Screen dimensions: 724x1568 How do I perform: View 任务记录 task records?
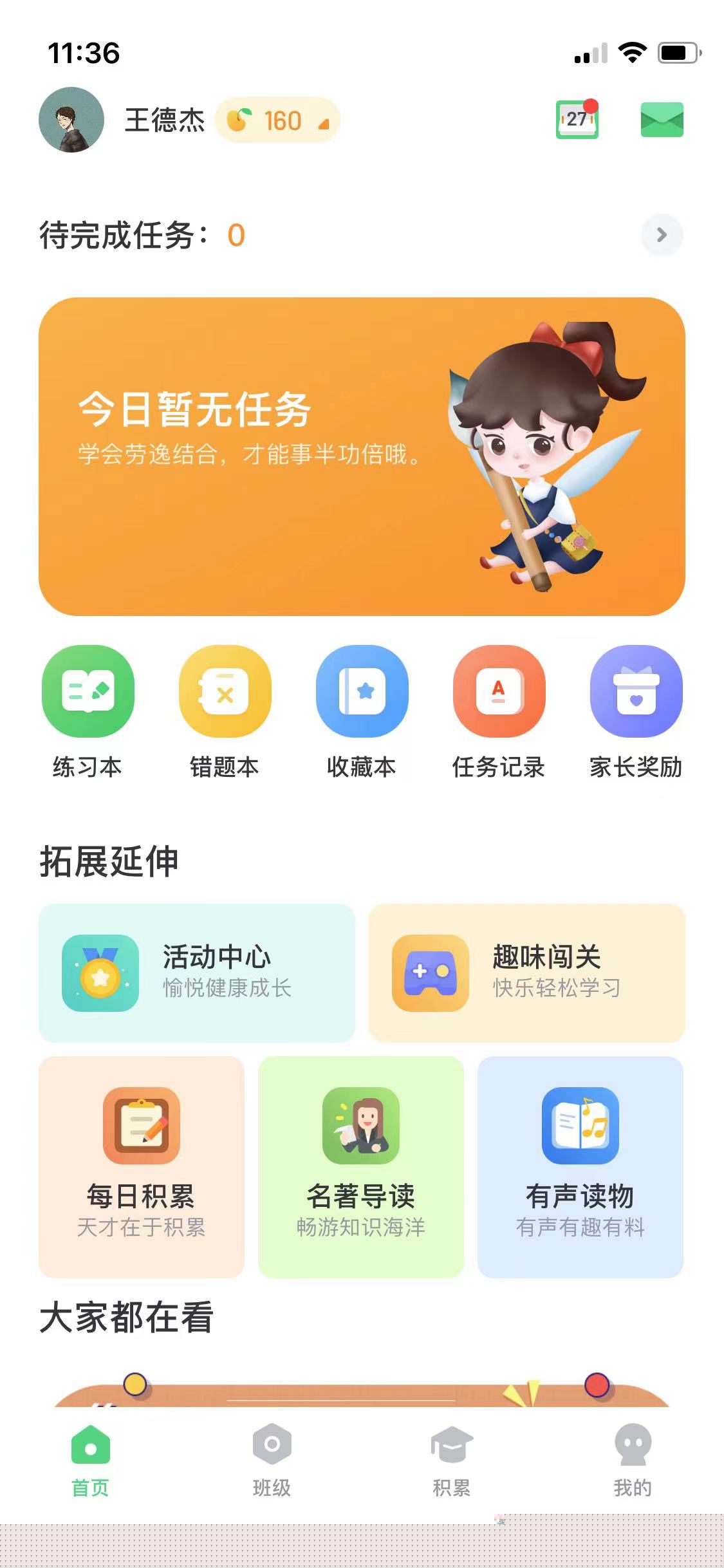point(499,711)
